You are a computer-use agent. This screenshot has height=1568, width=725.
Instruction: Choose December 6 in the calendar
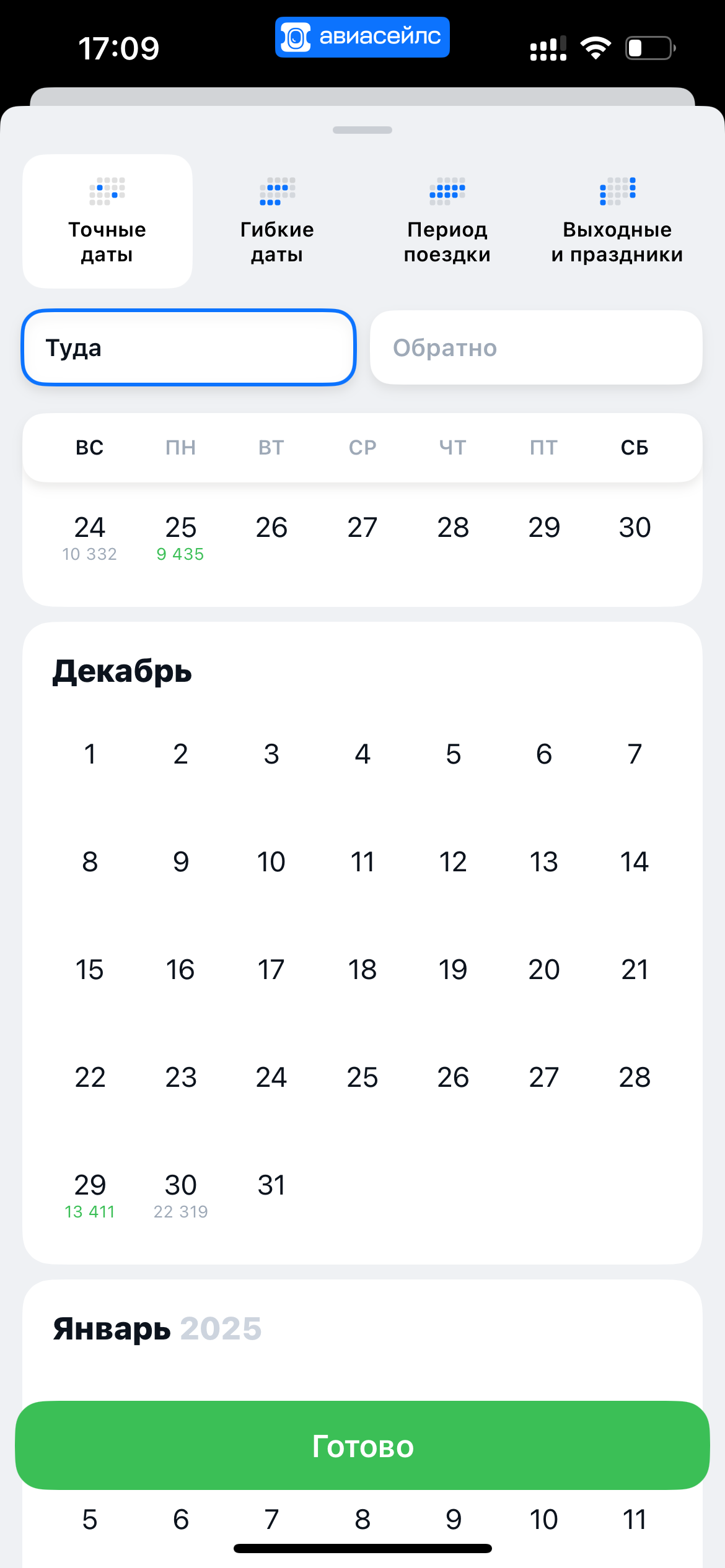544,754
